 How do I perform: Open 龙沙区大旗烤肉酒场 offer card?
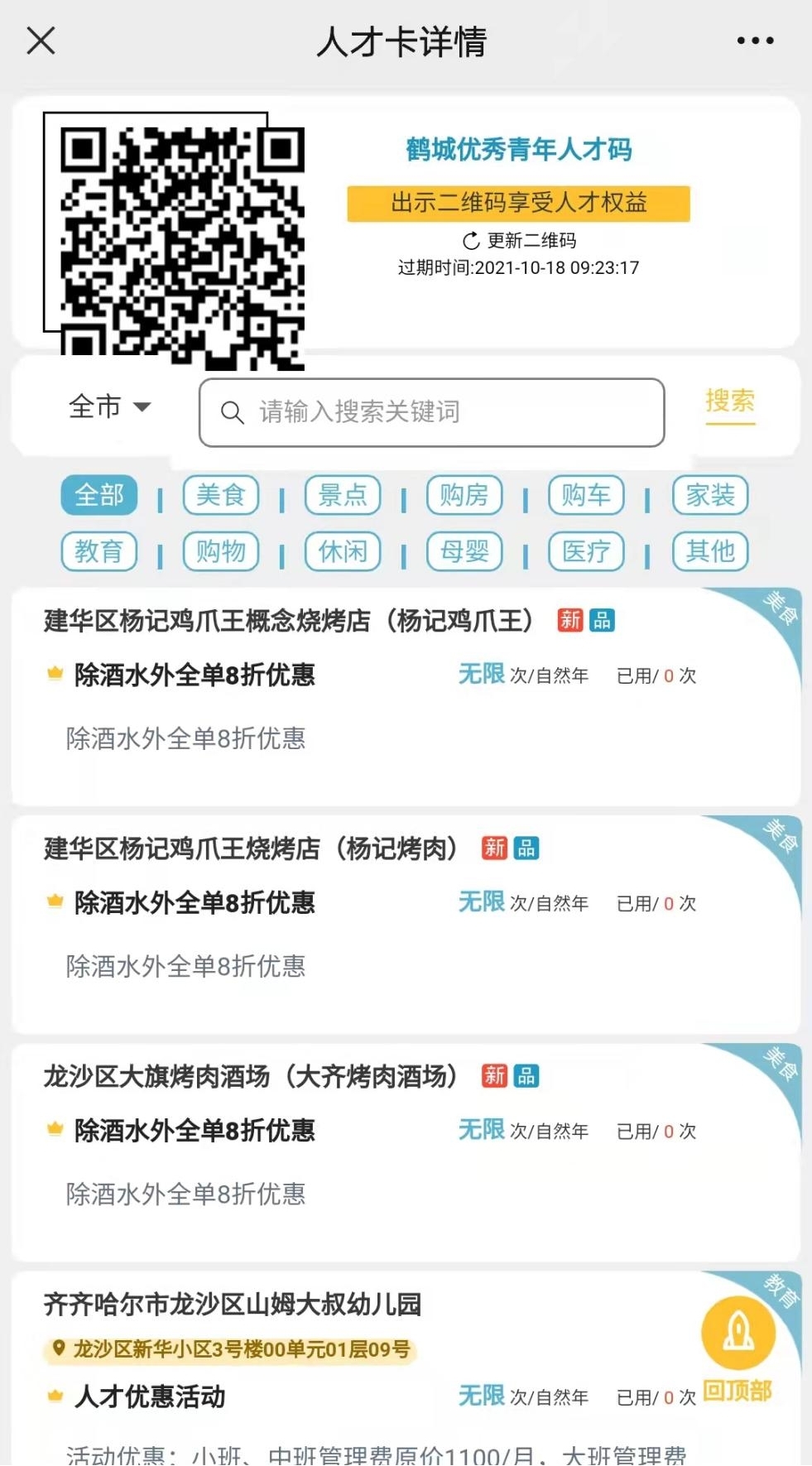point(250,1077)
